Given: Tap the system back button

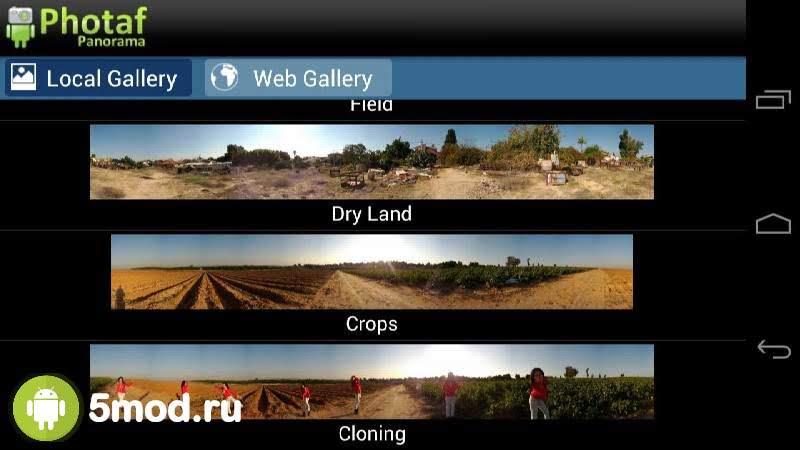Looking at the screenshot, I should 773,349.
